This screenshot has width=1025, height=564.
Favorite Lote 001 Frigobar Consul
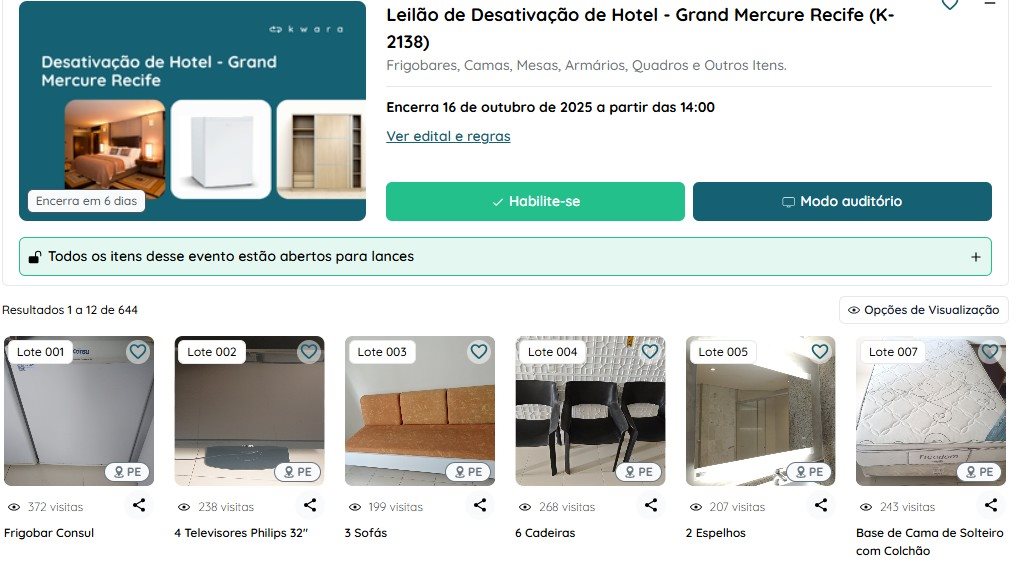[138, 352]
